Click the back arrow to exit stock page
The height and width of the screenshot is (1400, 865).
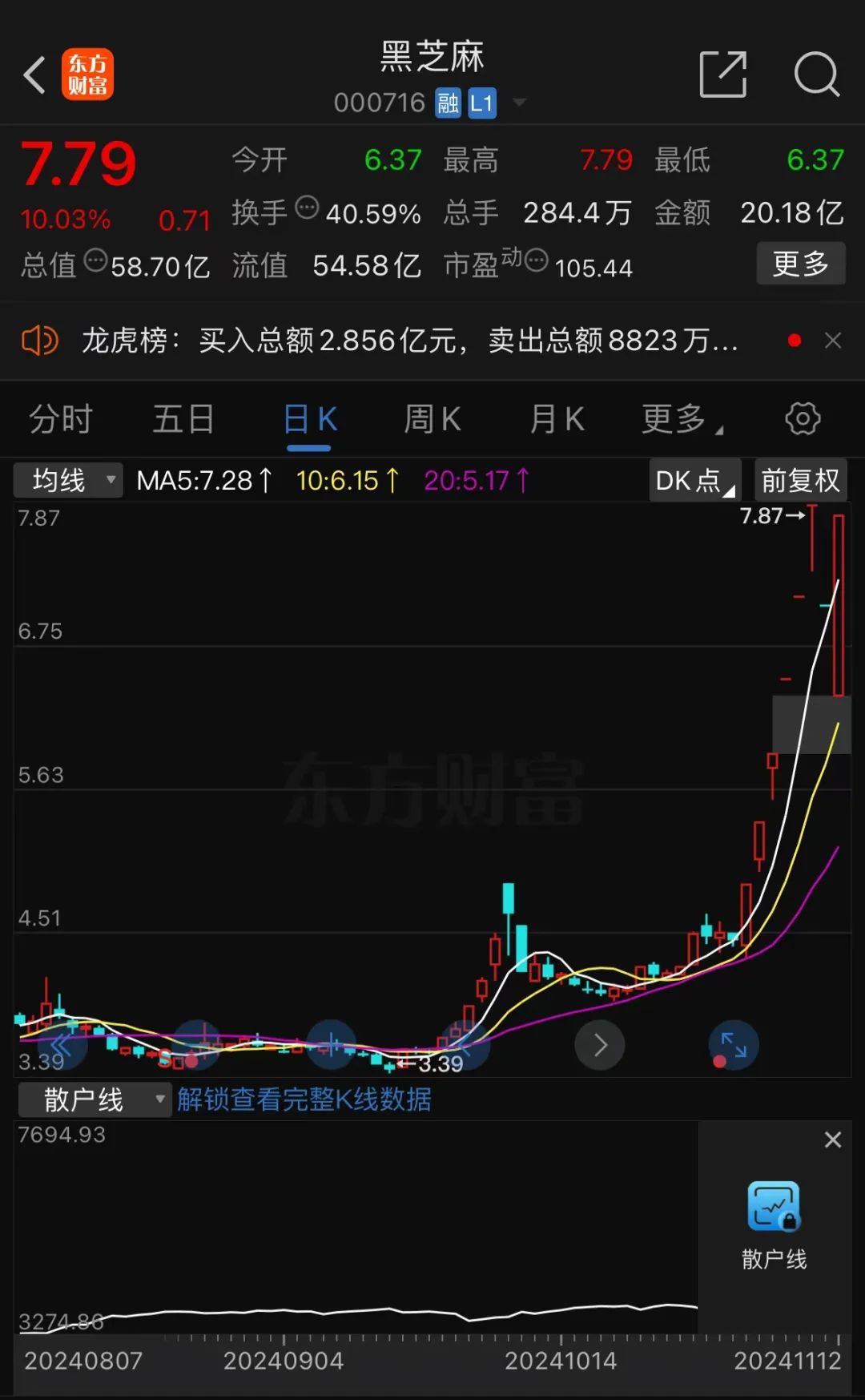34,73
